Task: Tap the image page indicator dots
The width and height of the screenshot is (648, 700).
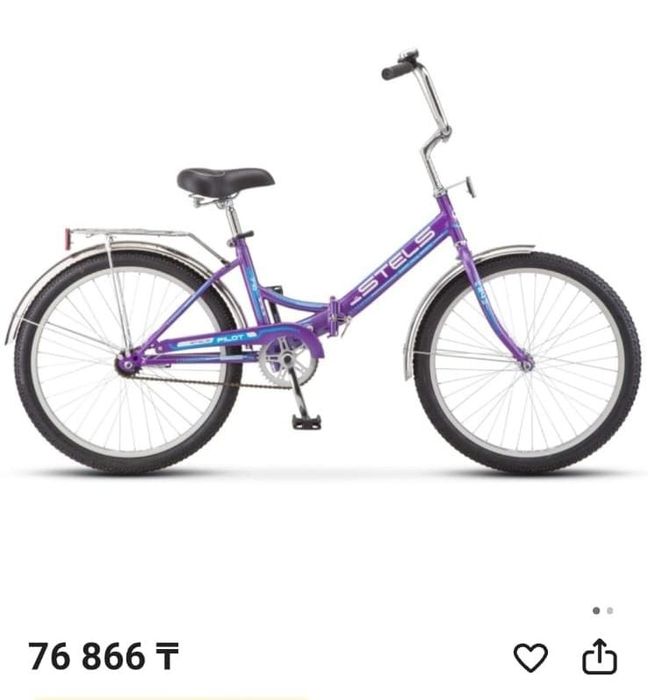Action: click(x=602, y=610)
